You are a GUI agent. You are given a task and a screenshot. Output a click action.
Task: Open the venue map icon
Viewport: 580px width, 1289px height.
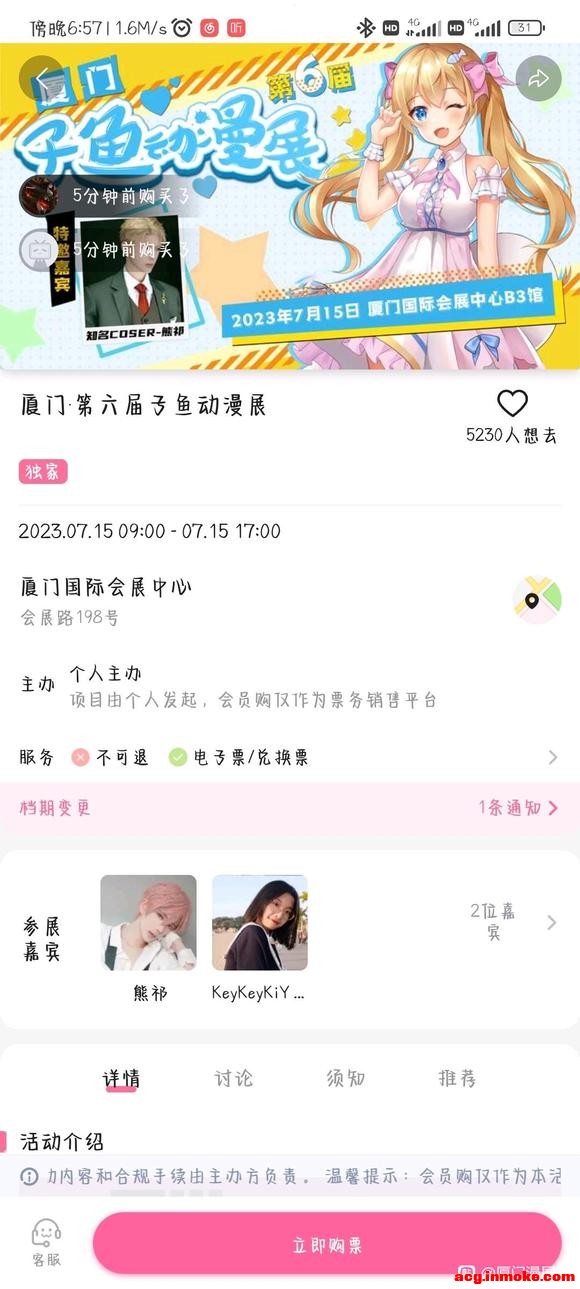(x=537, y=600)
